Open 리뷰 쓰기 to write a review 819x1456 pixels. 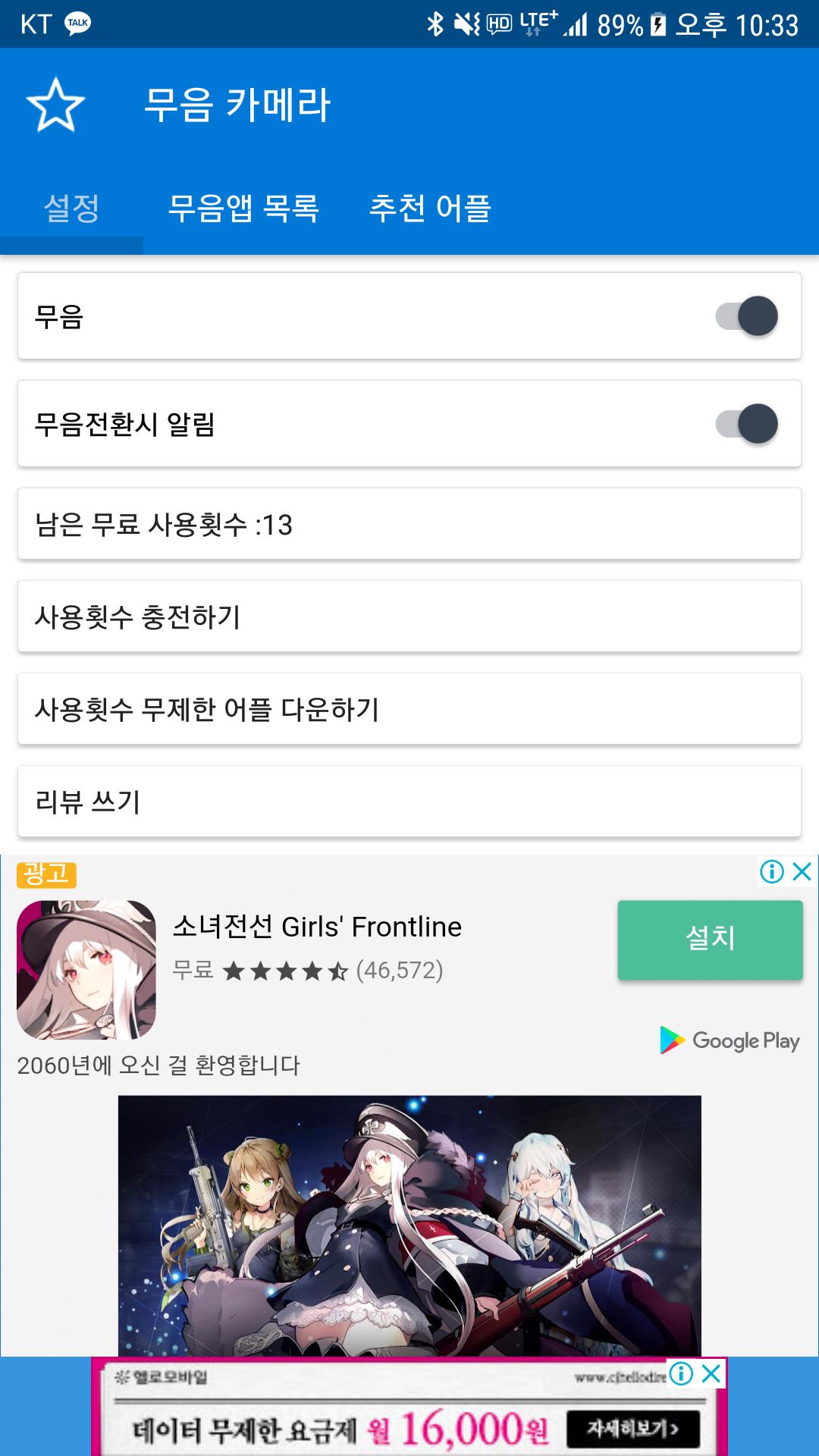click(409, 802)
